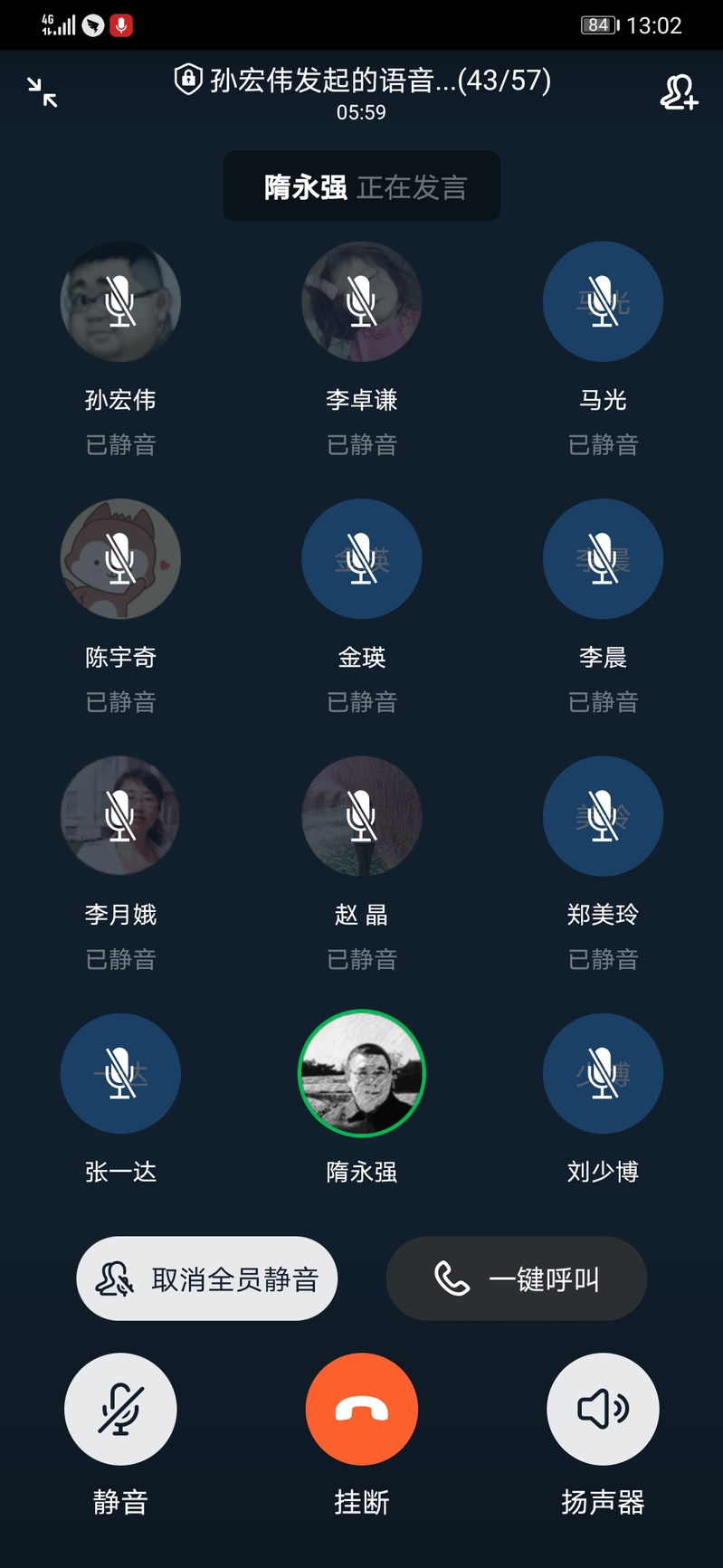Minimize the voice call window

coord(42,91)
